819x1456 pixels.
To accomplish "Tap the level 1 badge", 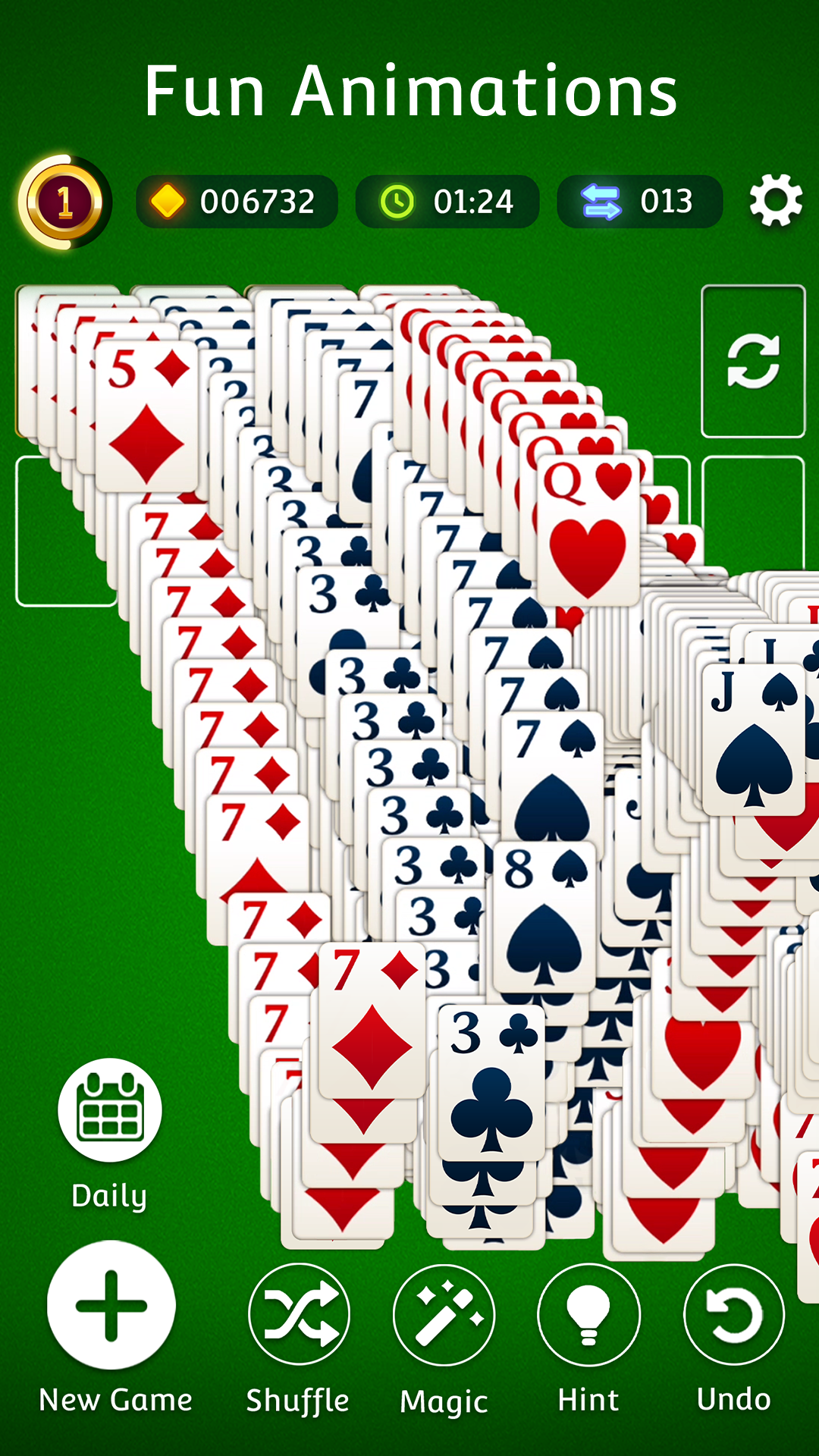I will coord(64,202).
